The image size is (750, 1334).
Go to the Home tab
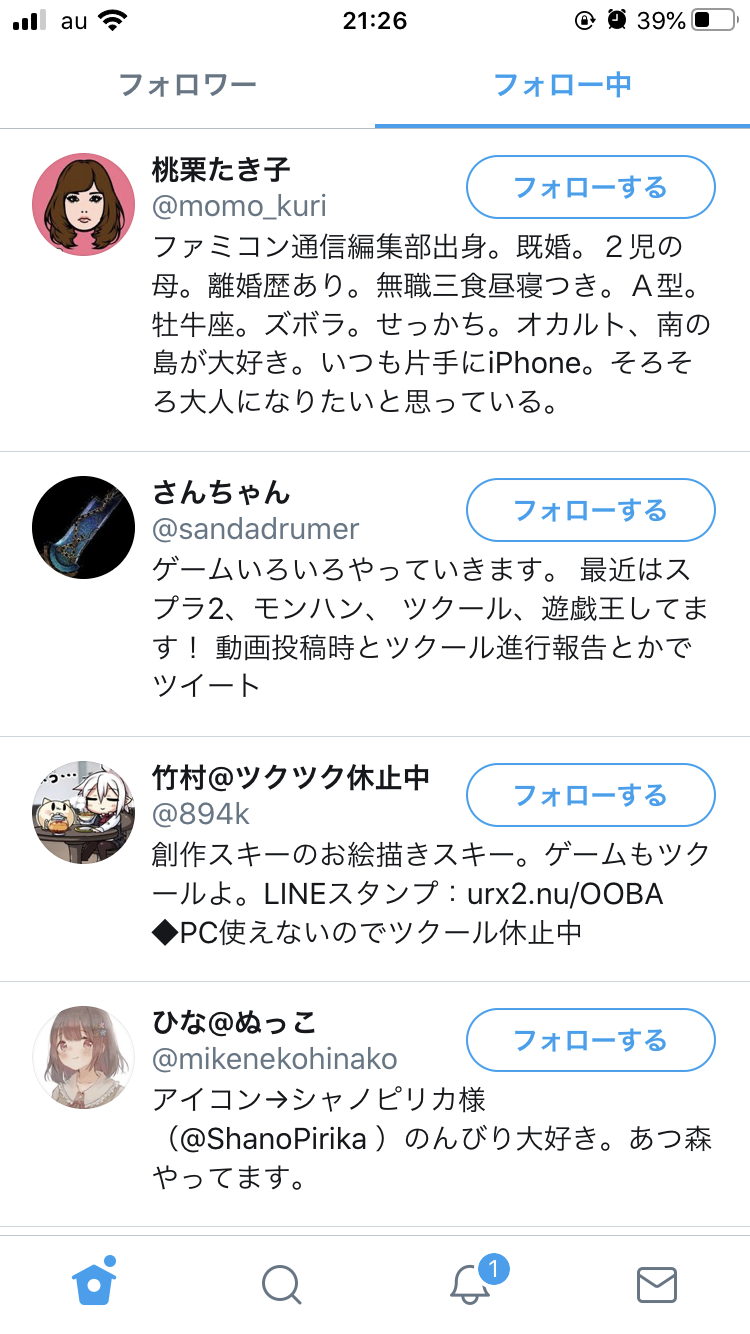tap(94, 1283)
